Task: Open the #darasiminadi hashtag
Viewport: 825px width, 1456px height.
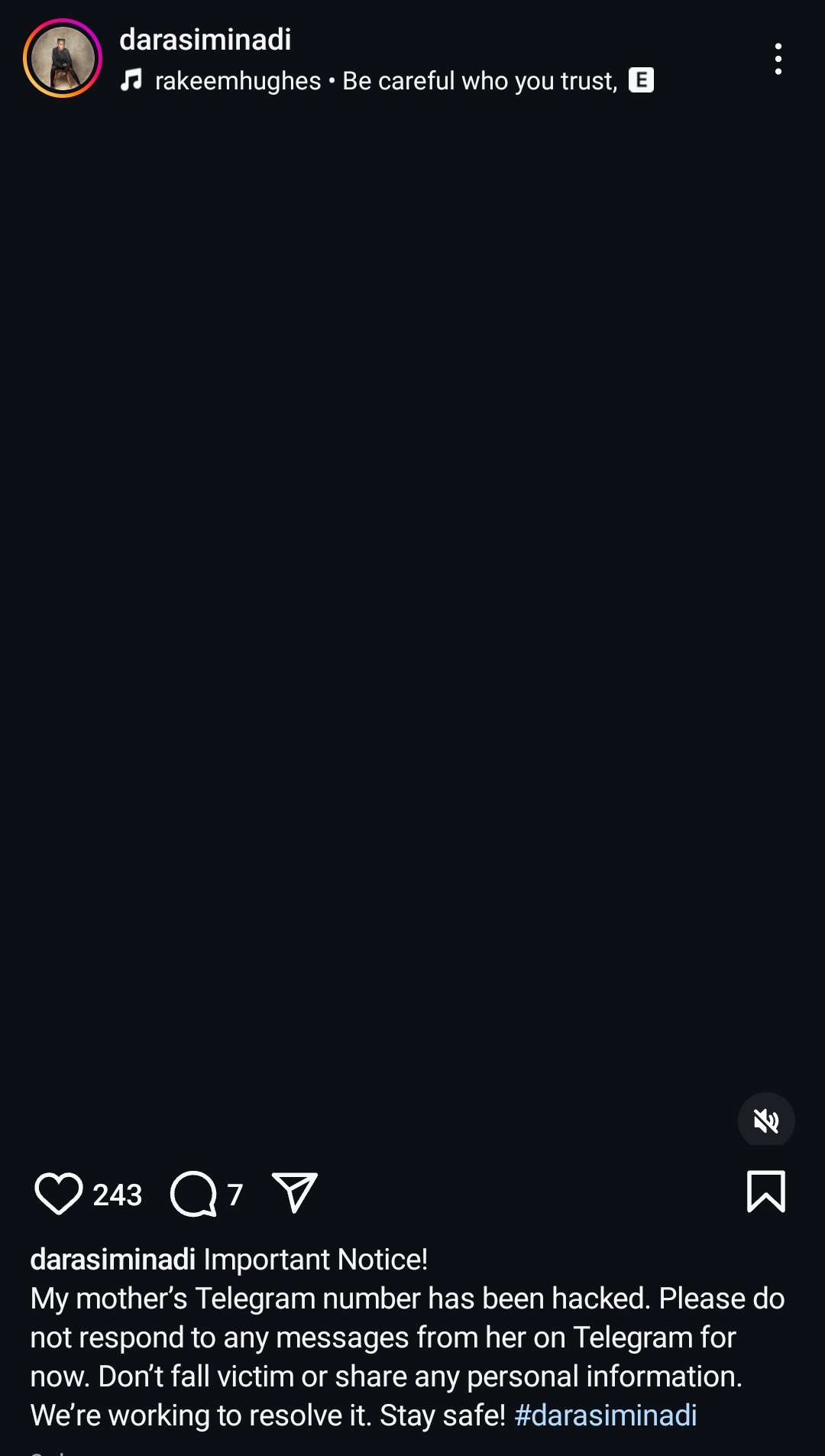Action: click(606, 1415)
